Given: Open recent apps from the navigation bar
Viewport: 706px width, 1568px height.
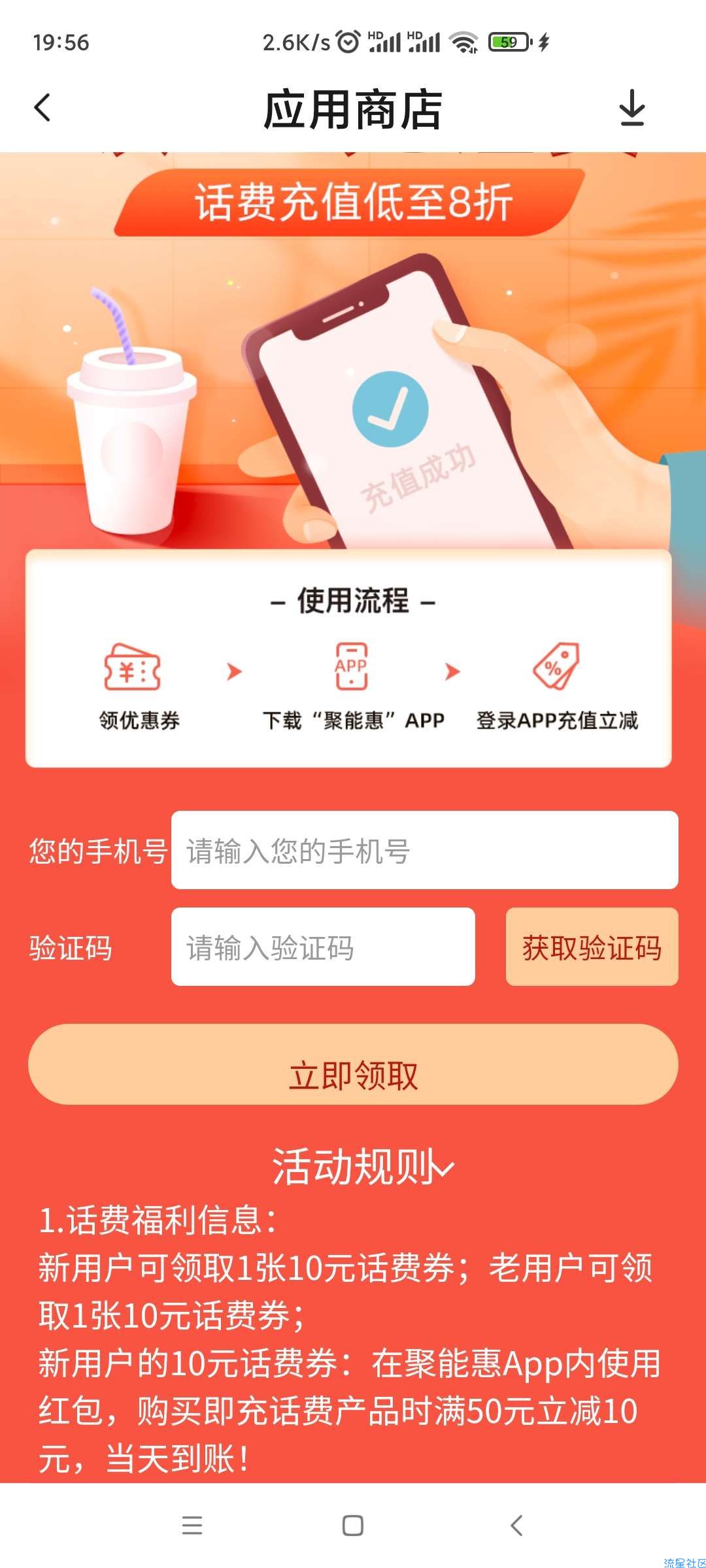Looking at the screenshot, I should 192,1526.
